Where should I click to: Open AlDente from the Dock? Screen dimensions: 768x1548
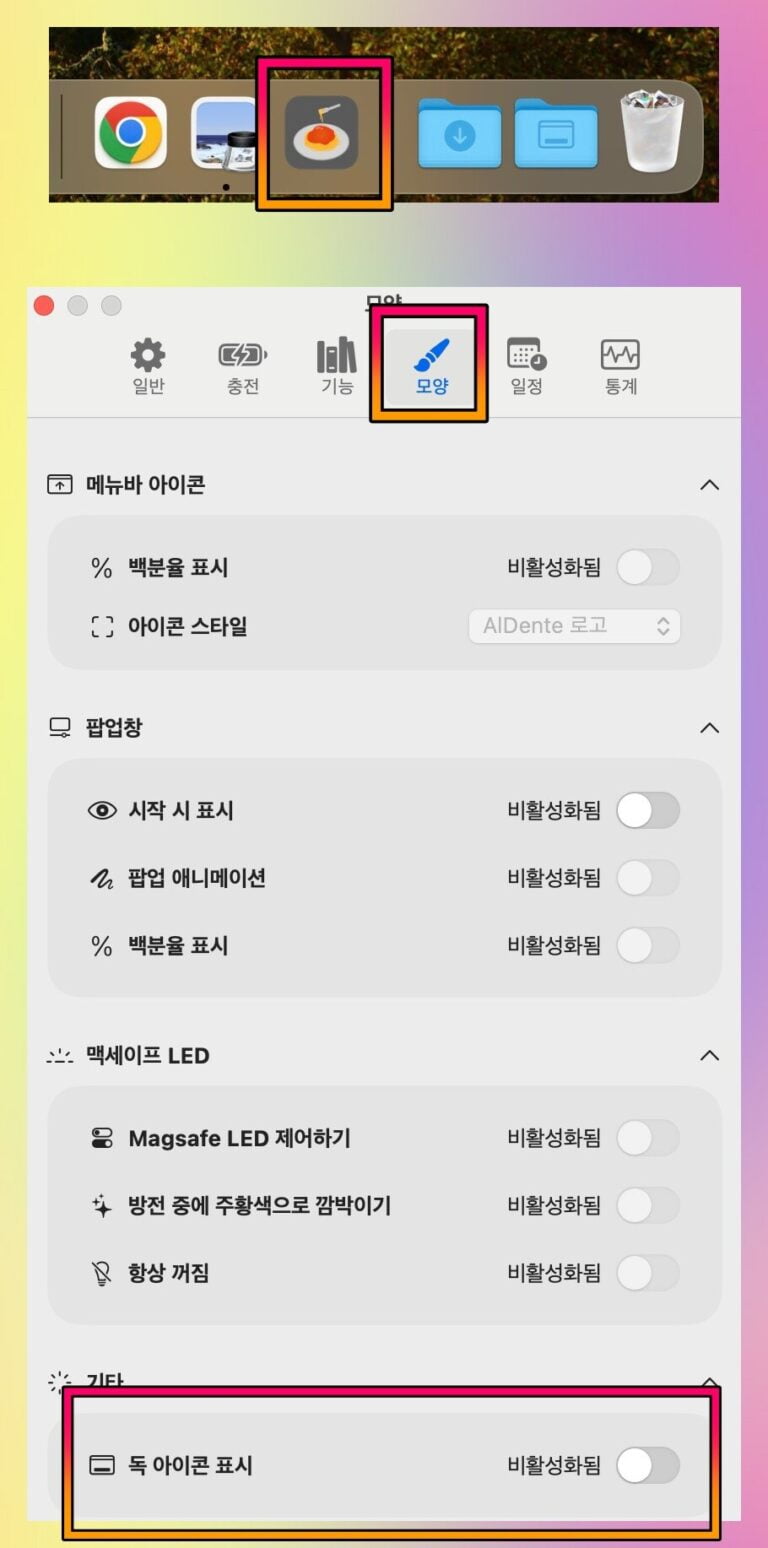tap(322, 133)
